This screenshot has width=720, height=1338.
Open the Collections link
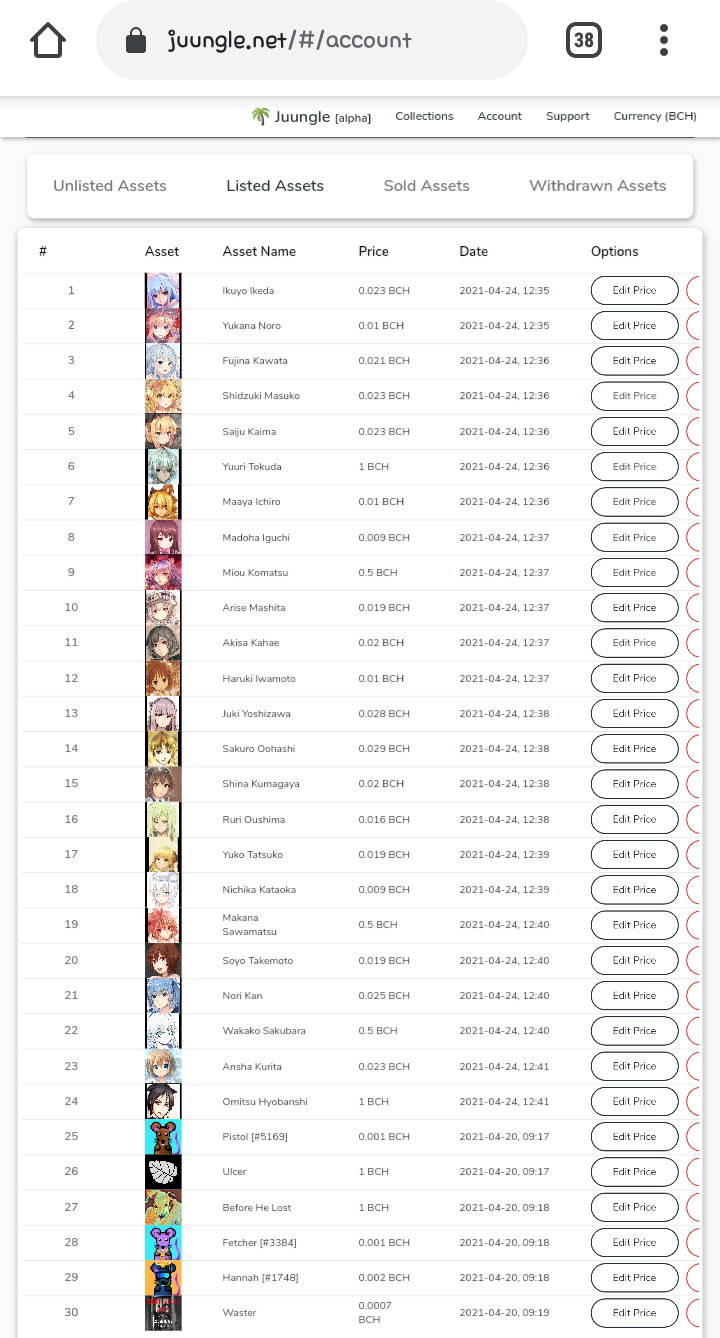[424, 116]
